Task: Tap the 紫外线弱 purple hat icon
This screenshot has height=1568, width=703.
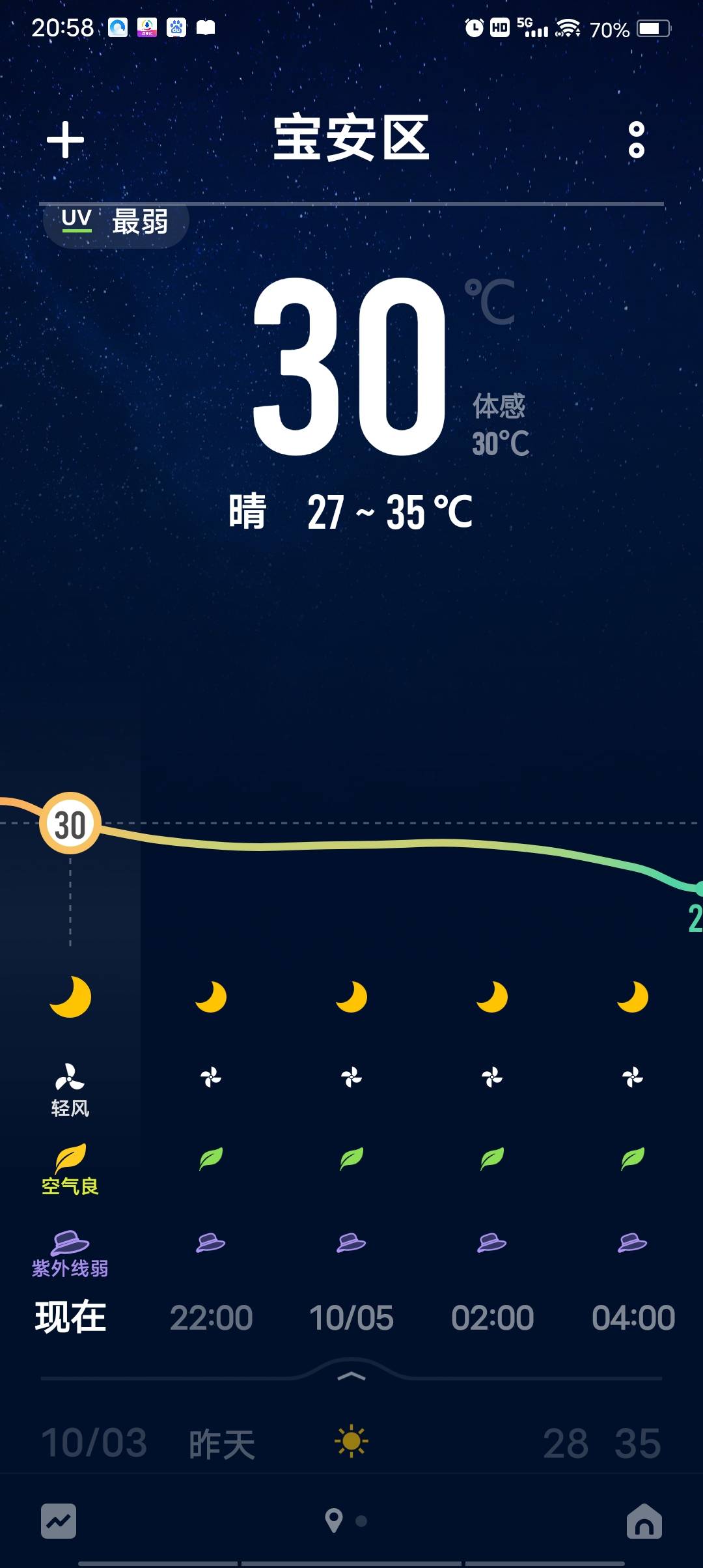Action: 70,1244
